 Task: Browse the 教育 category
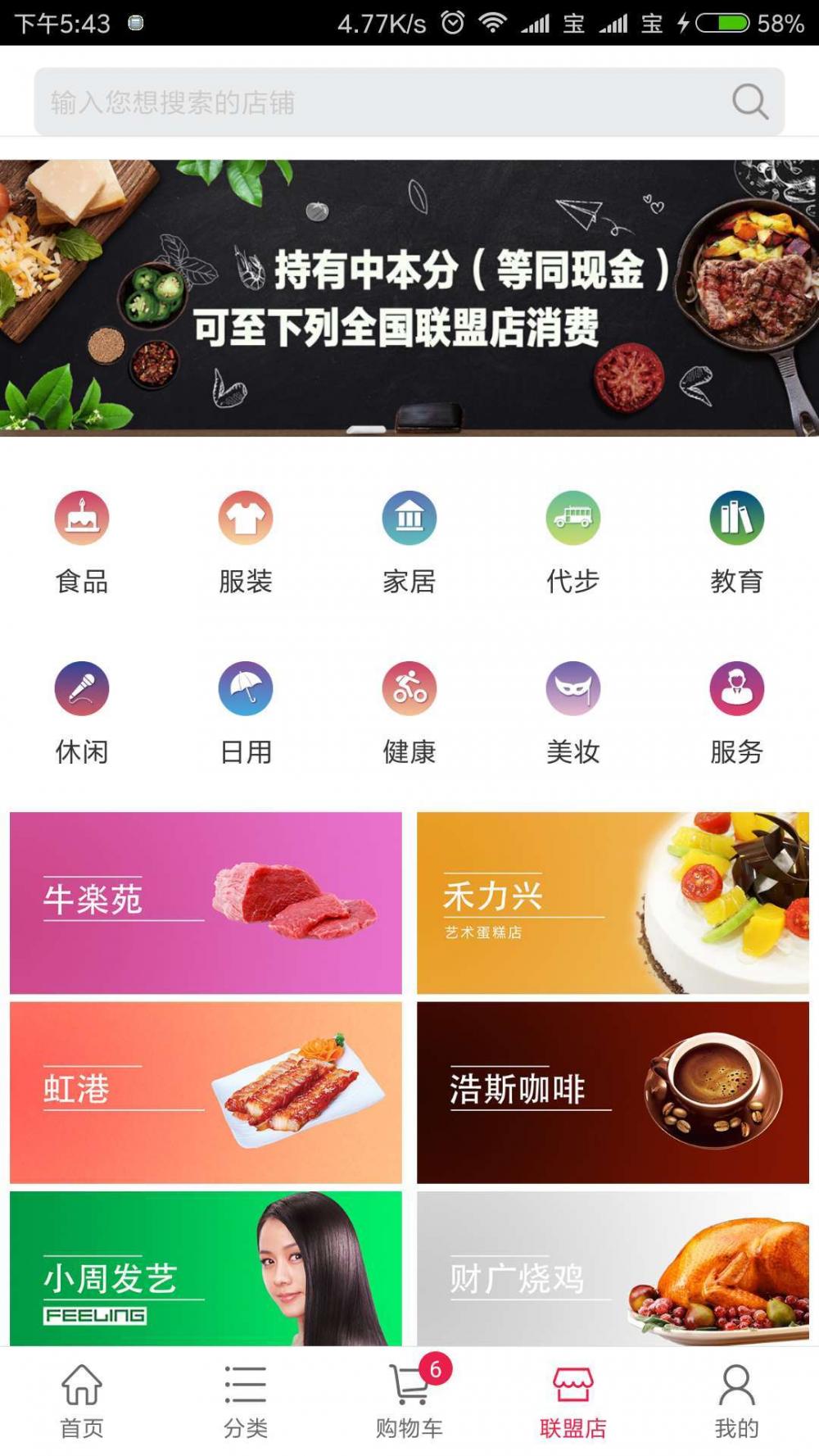(737, 542)
